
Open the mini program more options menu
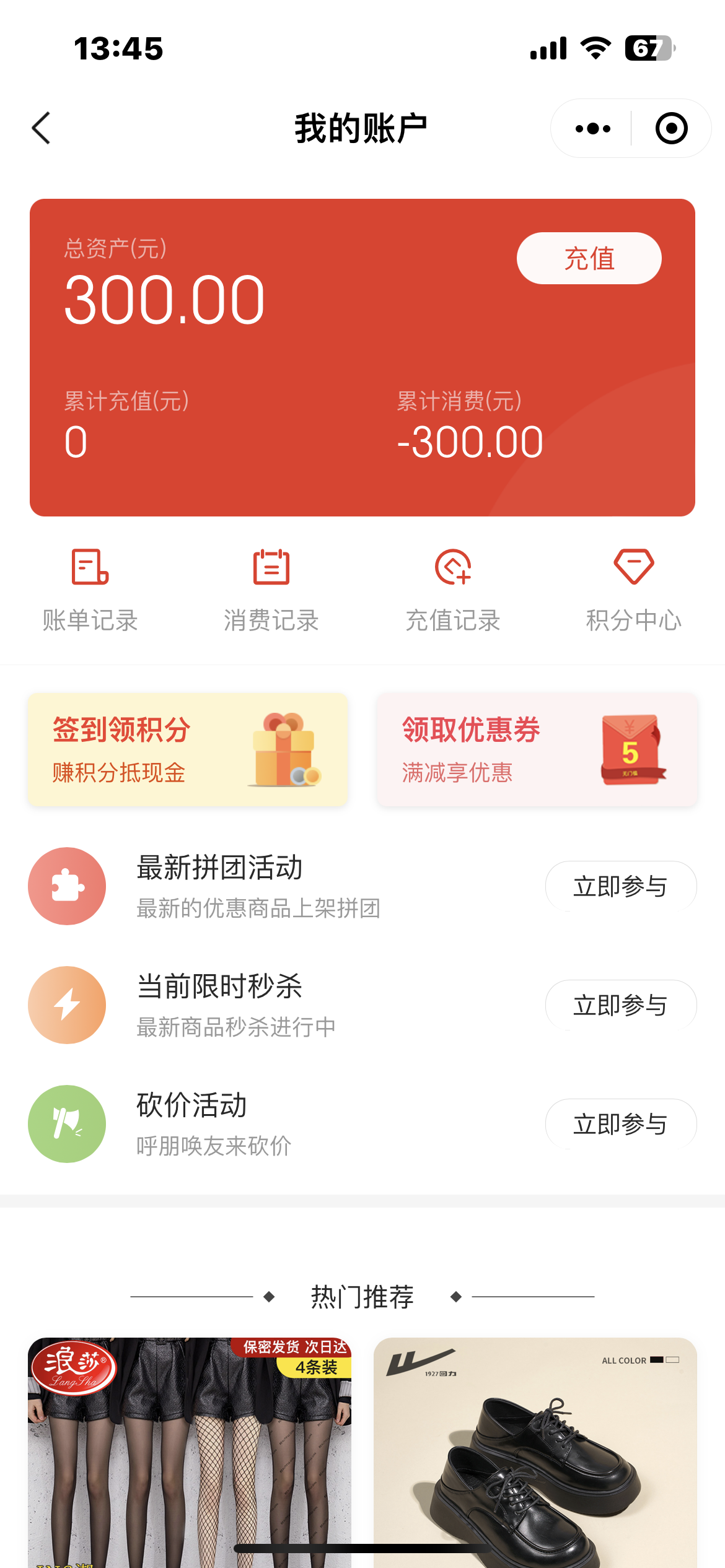tap(592, 128)
